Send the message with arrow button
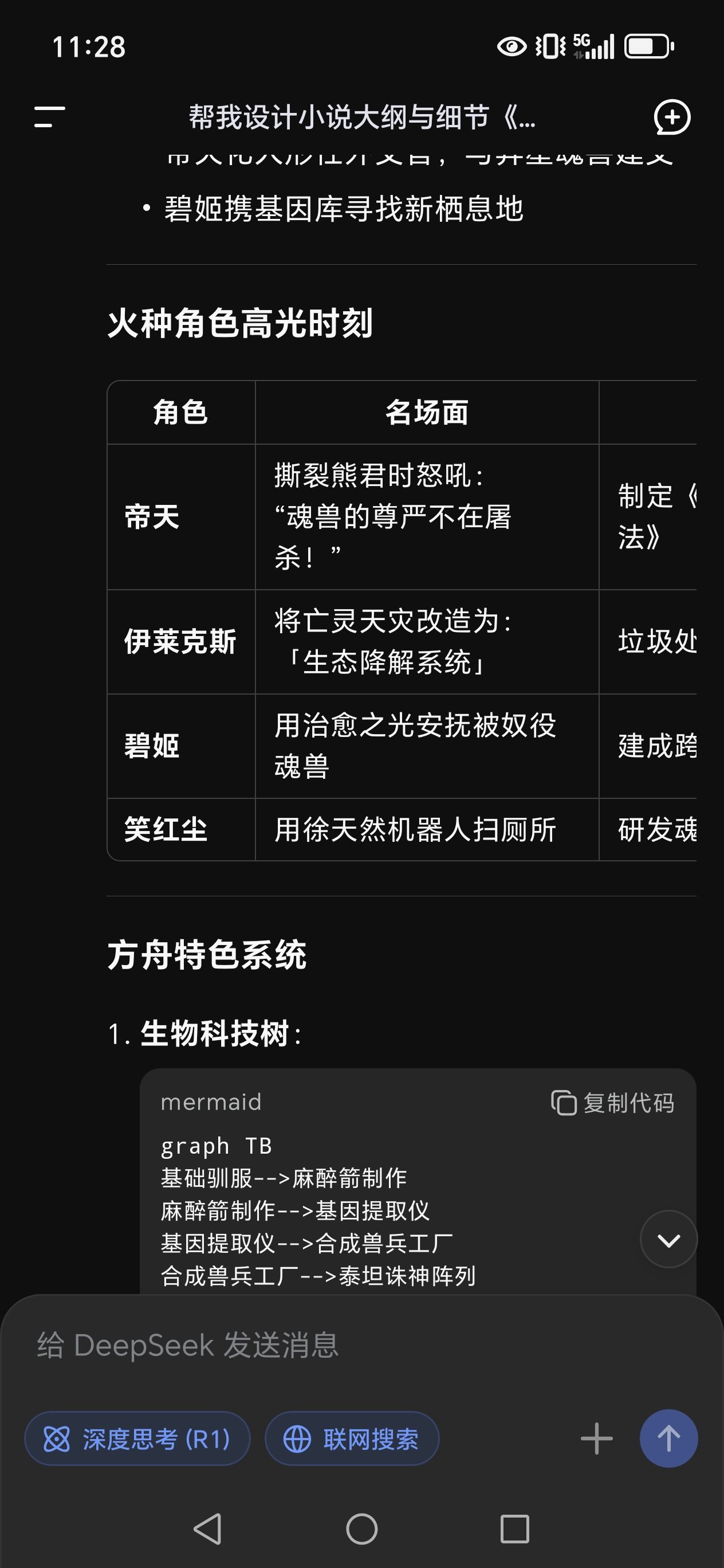The image size is (724, 1568). click(x=668, y=1439)
